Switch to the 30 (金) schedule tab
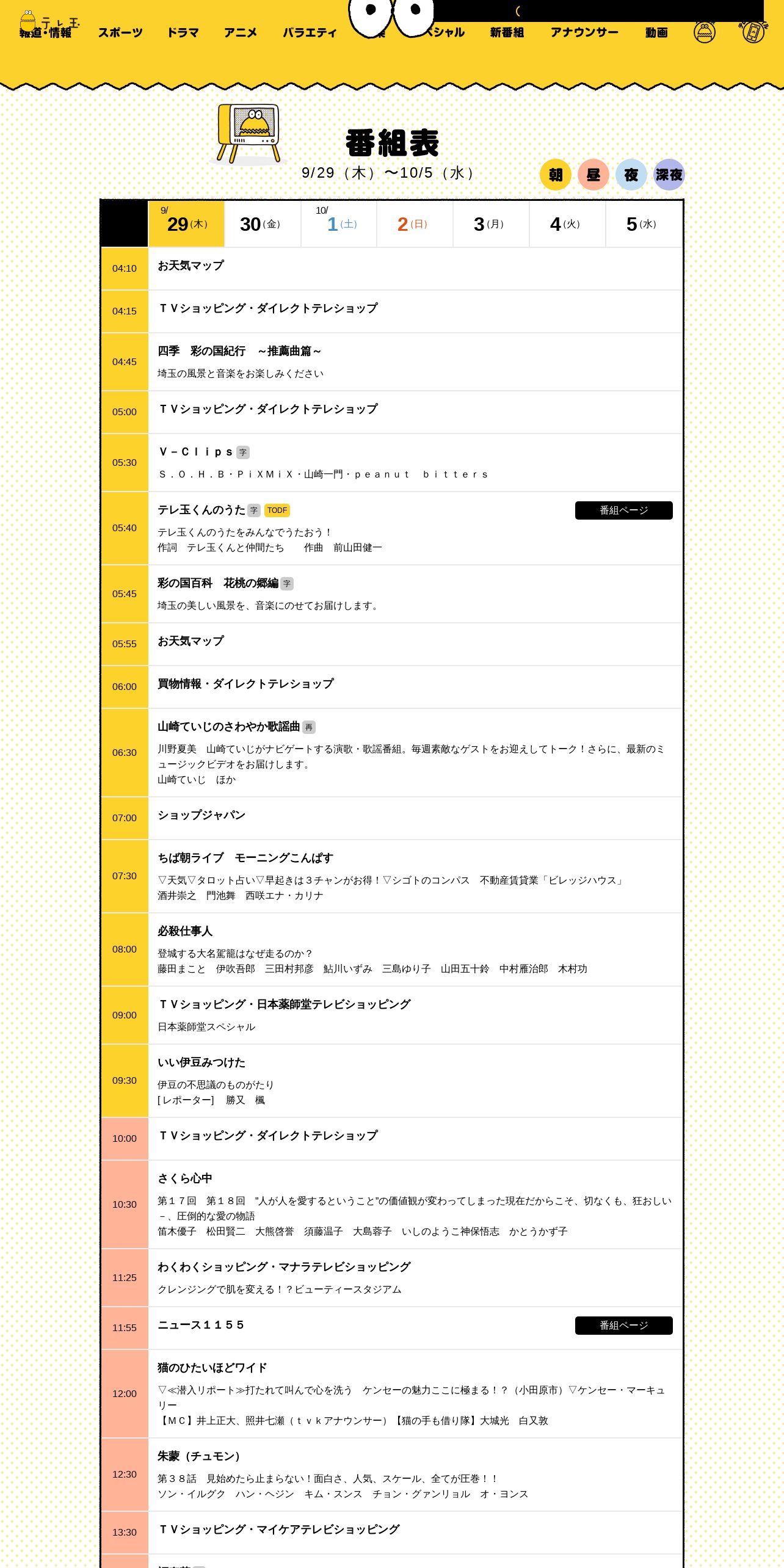 pos(263,224)
